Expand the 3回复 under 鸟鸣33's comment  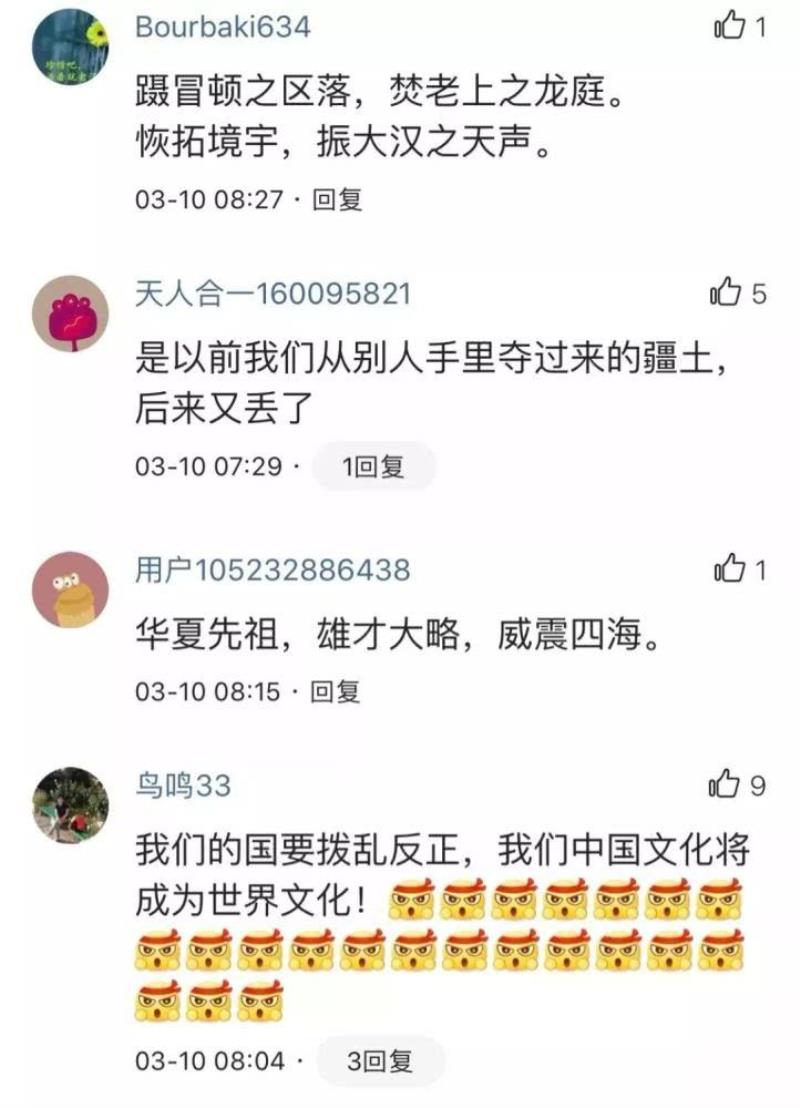(x=379, y=1062)
